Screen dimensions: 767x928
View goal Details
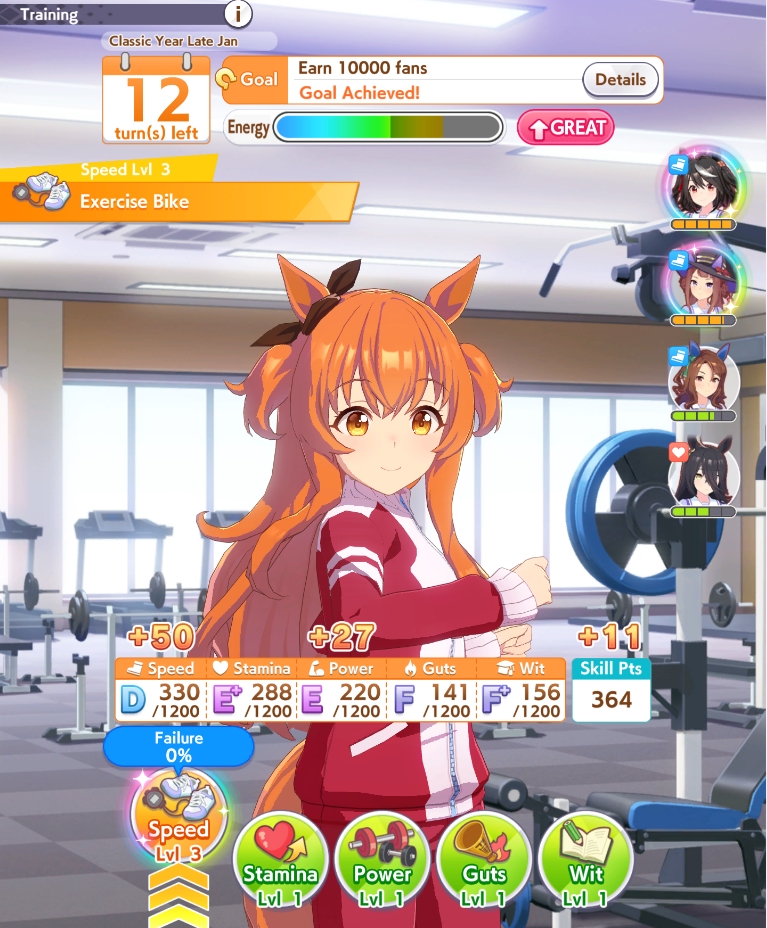(x=620, y=80)
